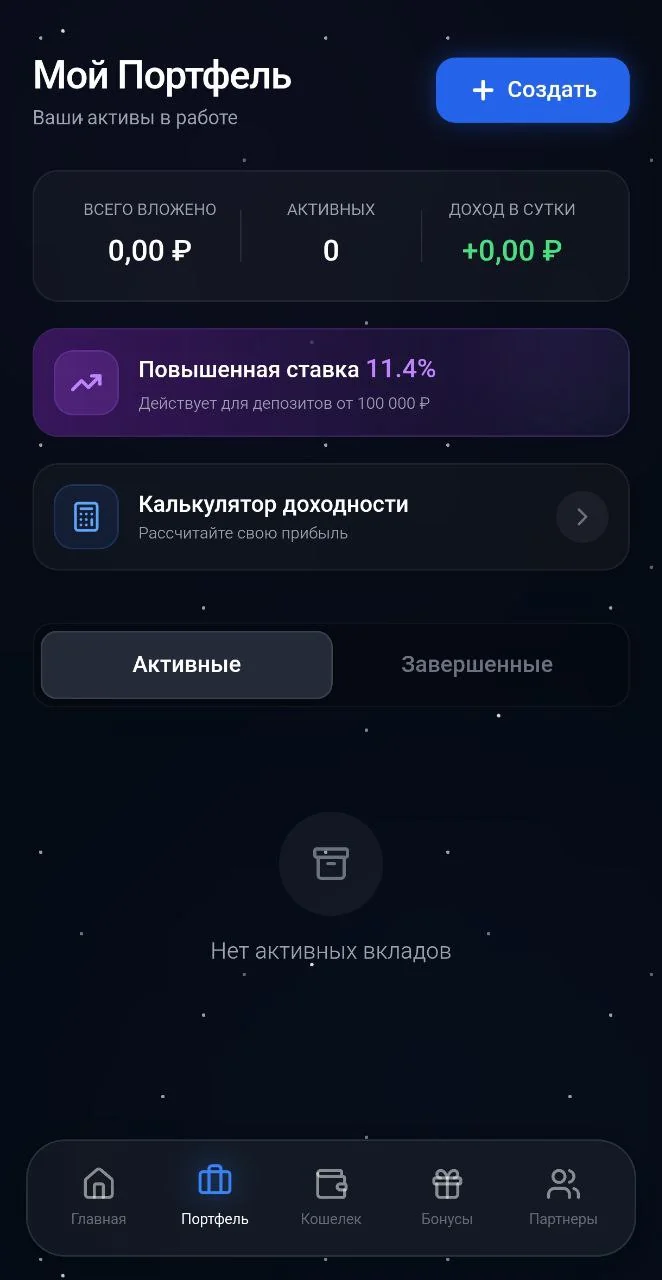The width and height of the screenshot is (662, 1280).
Task: Switch to the Бонусы tab
Action: pos(447,1197)
